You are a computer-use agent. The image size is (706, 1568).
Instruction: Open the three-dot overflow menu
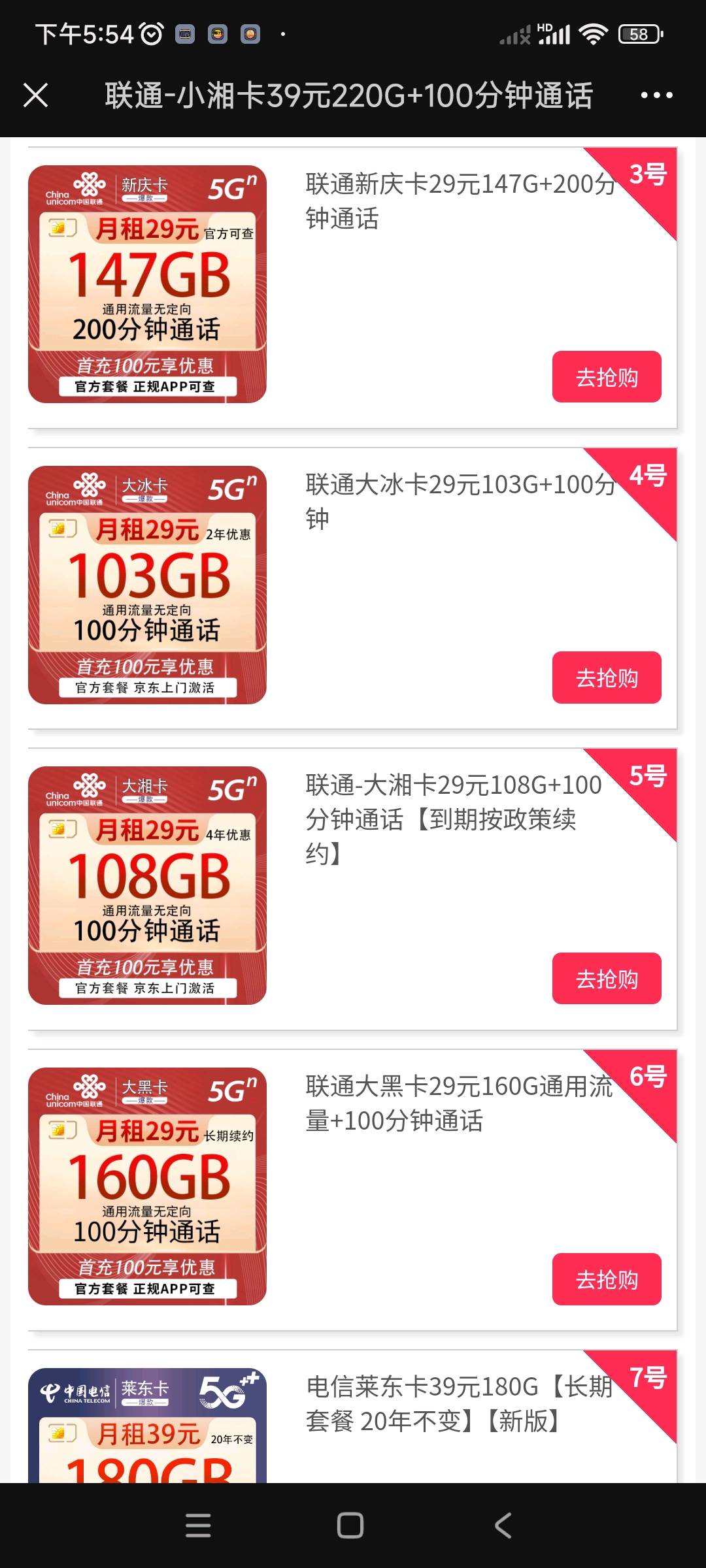[x=656, y=95]
